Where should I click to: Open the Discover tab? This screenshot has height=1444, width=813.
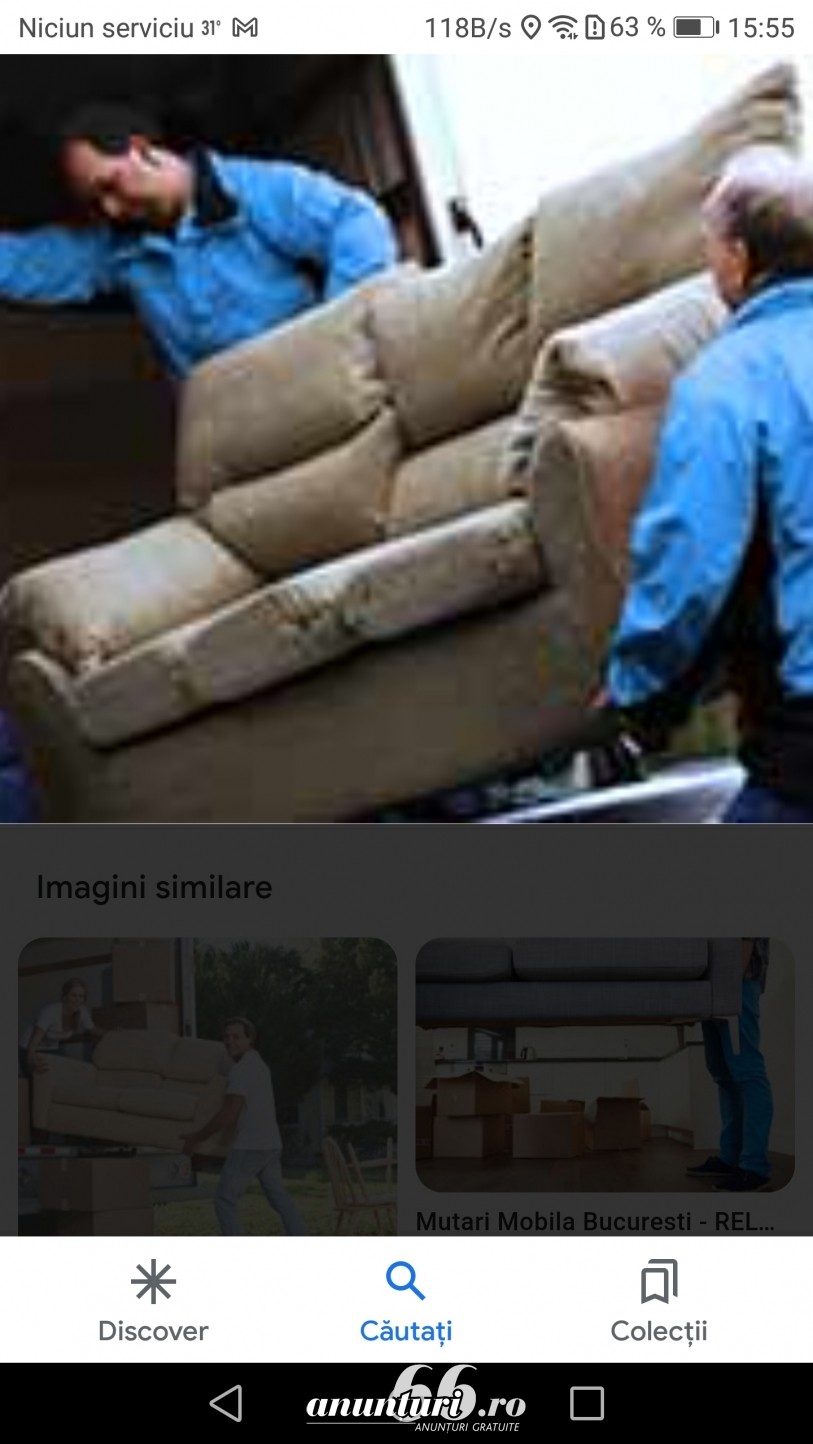click(153, 1301)
